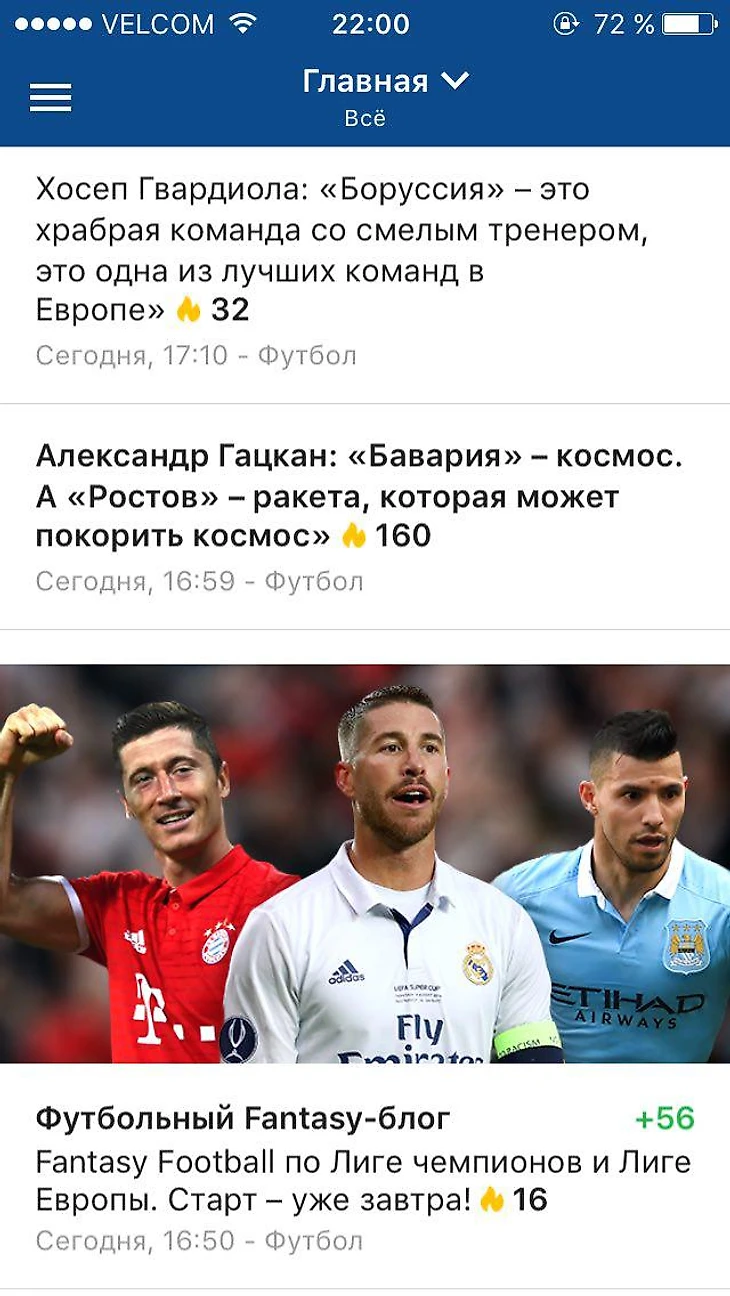Open the hamburger drawer menu
The width and height of the screenshot is (730, 1296).
pyautogui.click(x=50, y=97)
